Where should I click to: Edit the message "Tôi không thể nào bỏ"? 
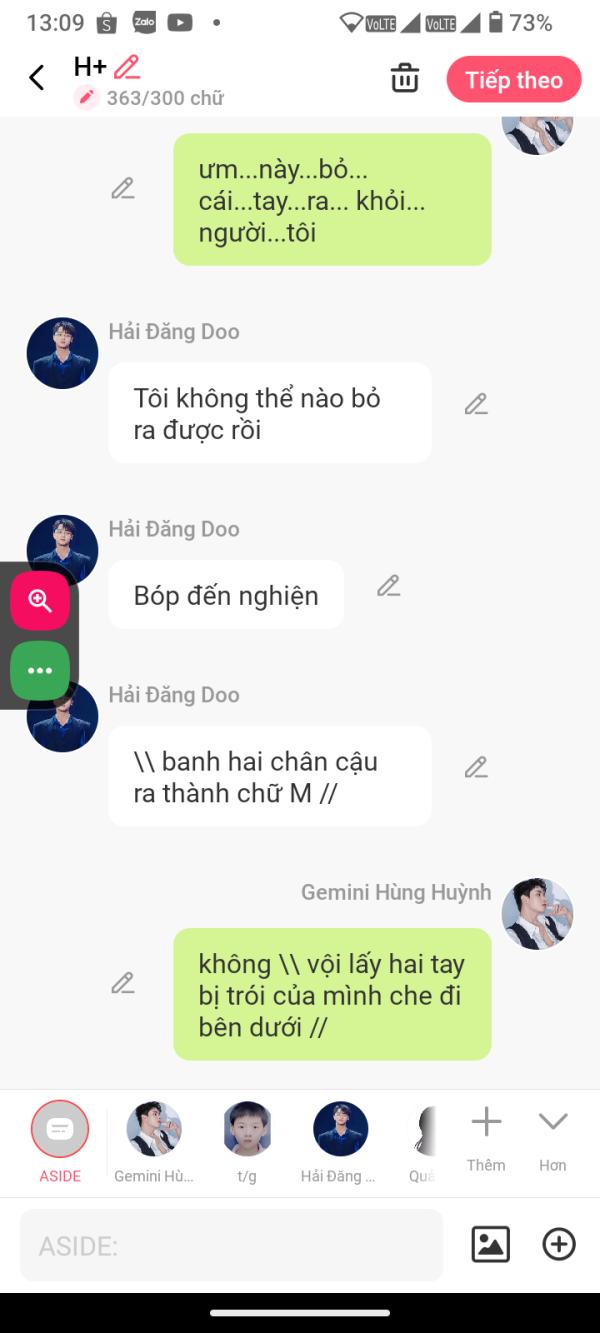coord(476,404)
